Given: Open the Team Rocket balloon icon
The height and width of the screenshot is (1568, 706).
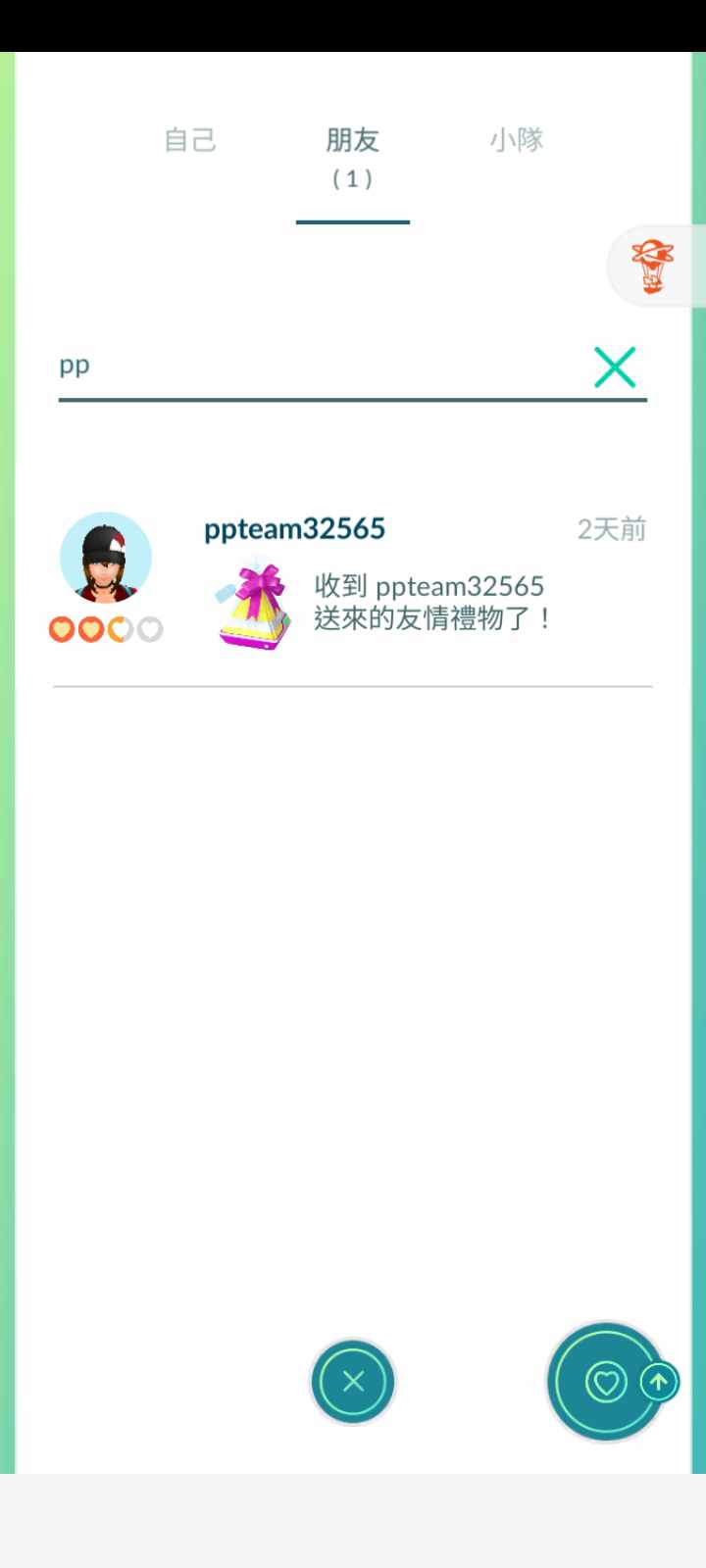Looking at the screenshot, I should pos(653,267).
